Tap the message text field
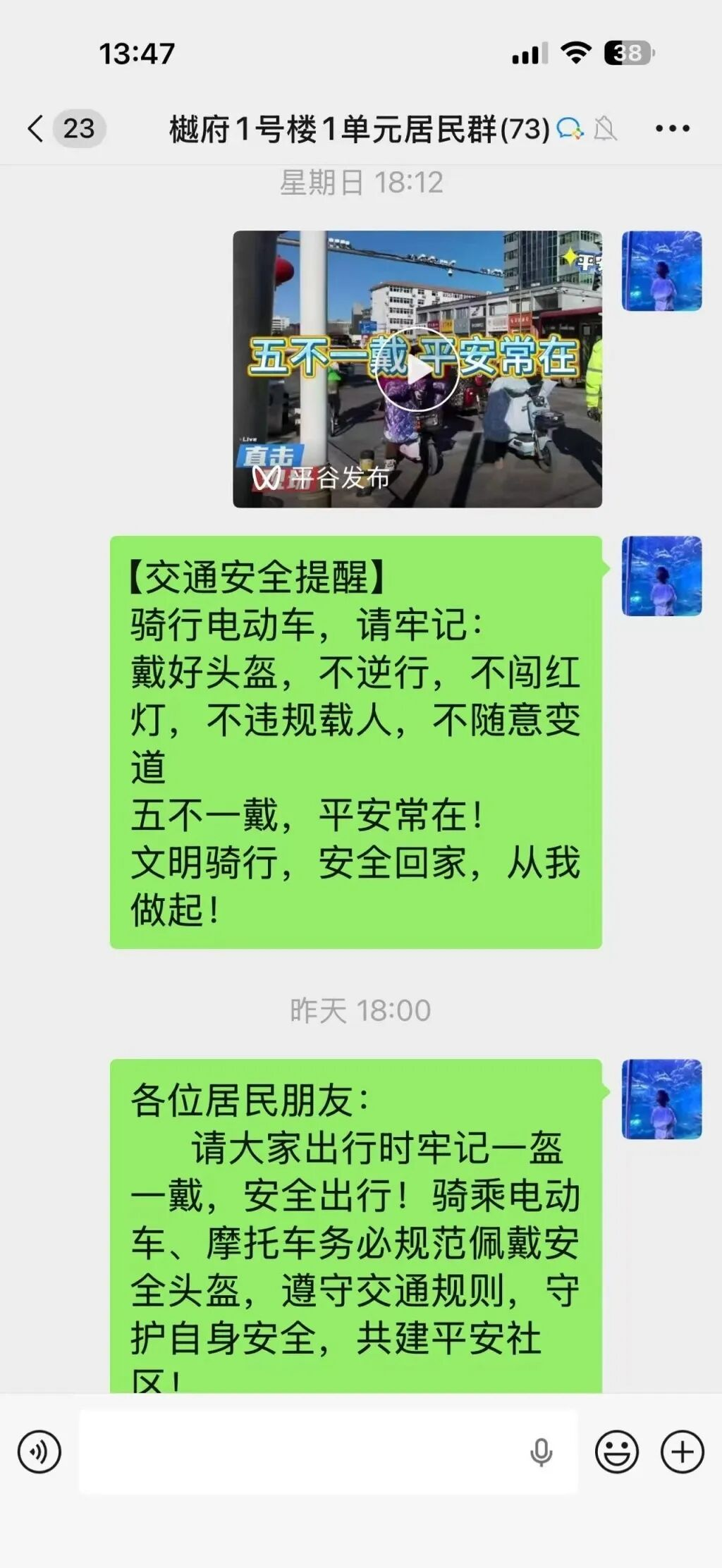 click(x=303, y=1452)
